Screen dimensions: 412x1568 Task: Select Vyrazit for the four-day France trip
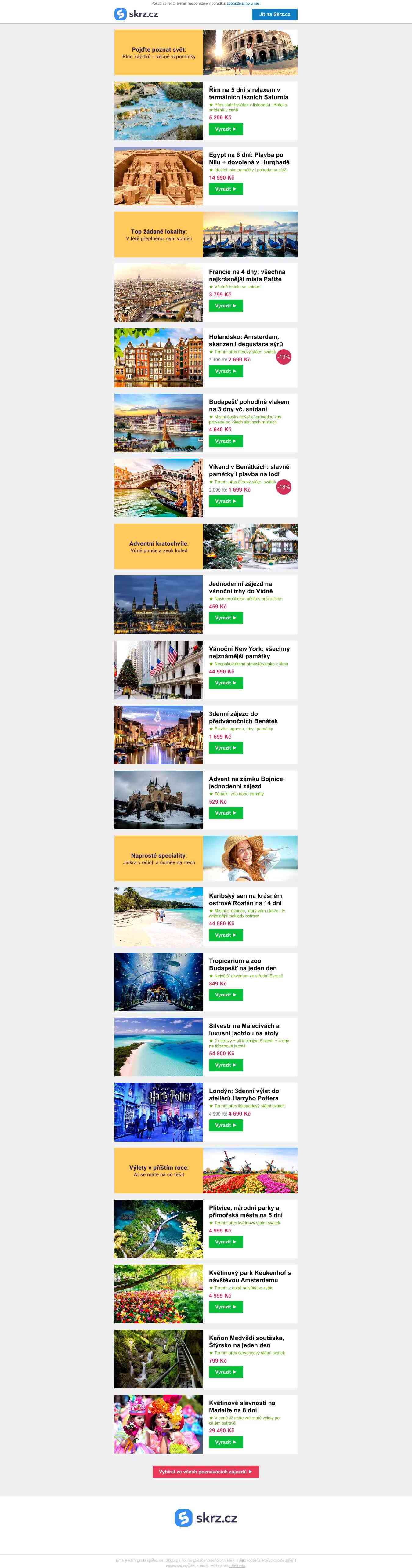pyautogui.click(x=226, y=306)
